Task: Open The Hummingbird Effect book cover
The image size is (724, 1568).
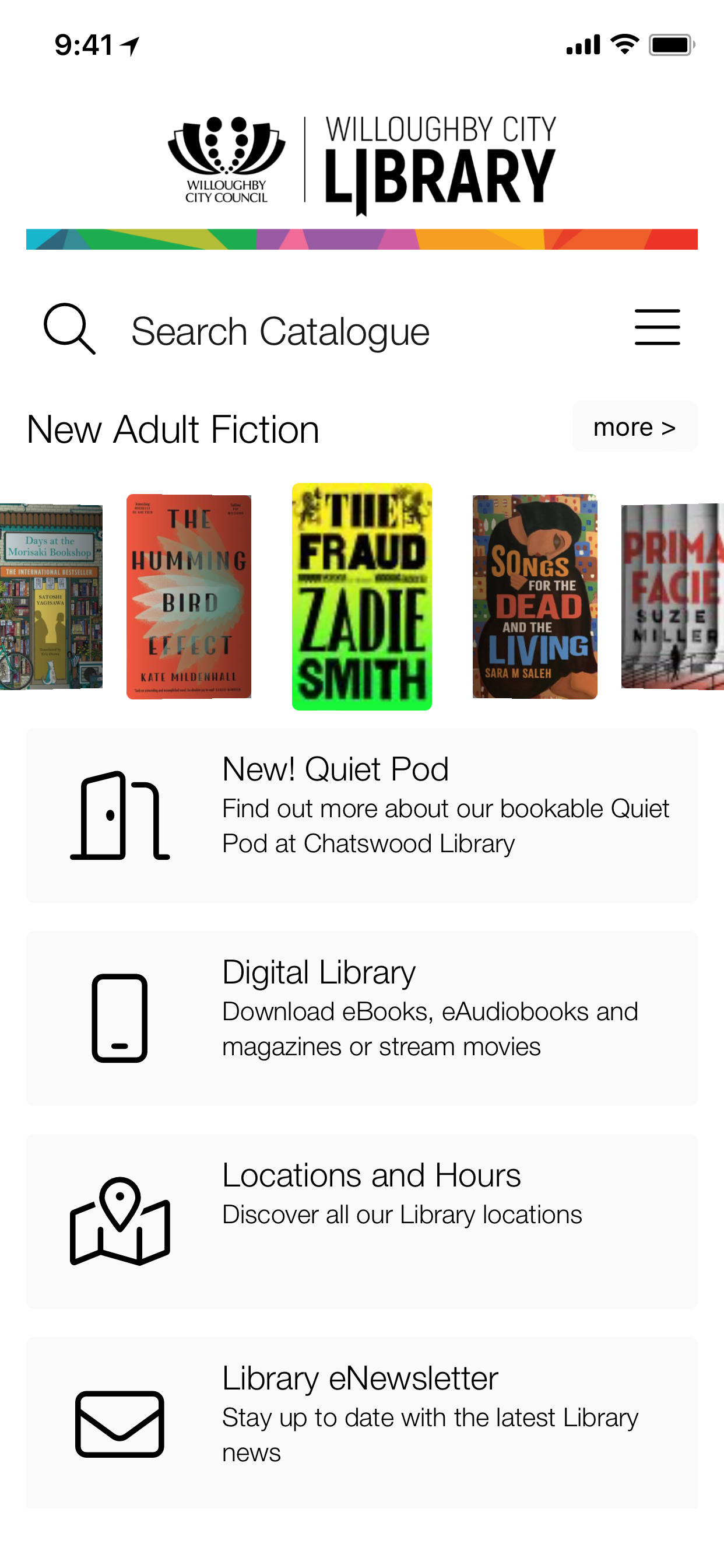Action: point(189,597)
